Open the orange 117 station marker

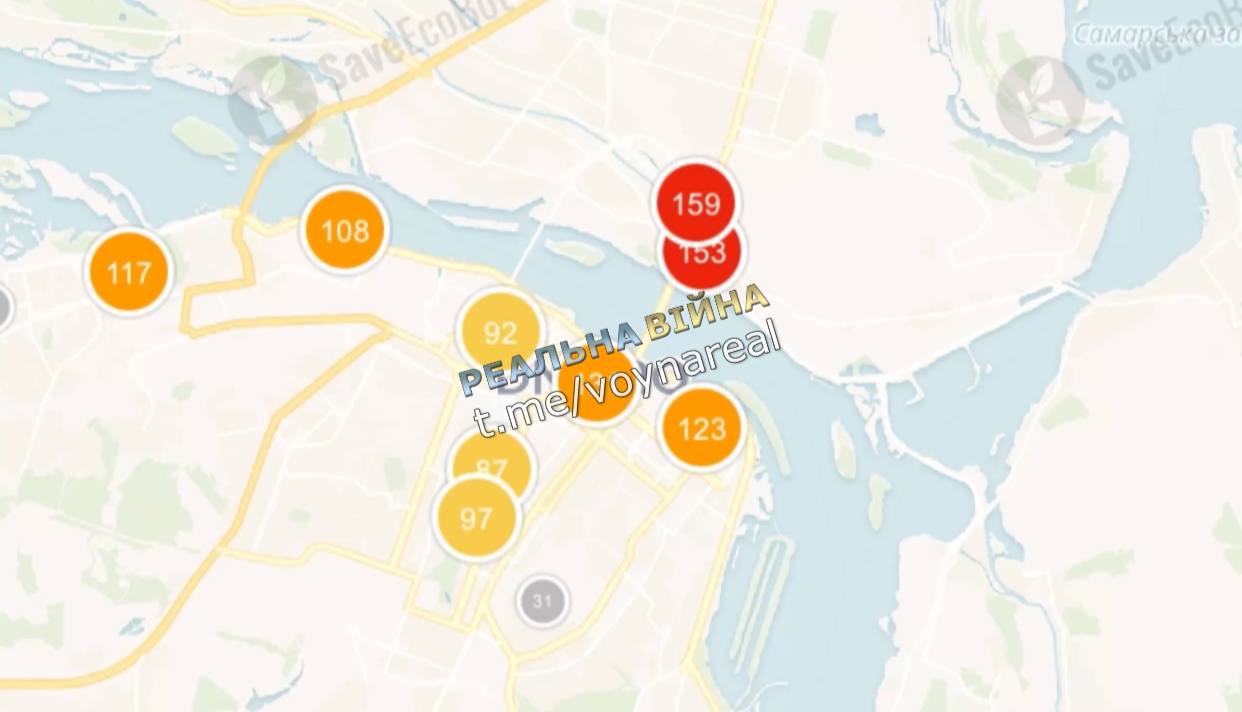129,272
